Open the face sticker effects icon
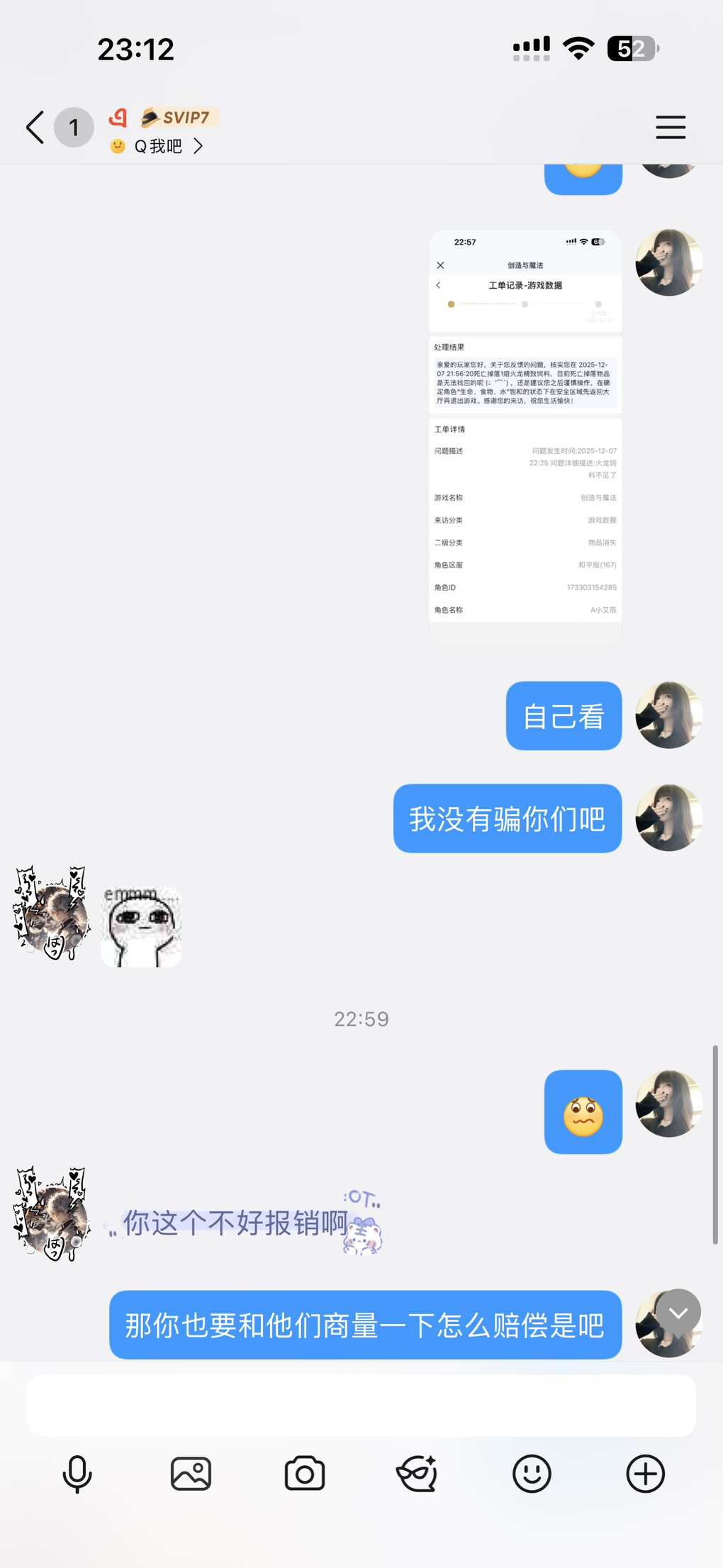 tap(417, 1474)
